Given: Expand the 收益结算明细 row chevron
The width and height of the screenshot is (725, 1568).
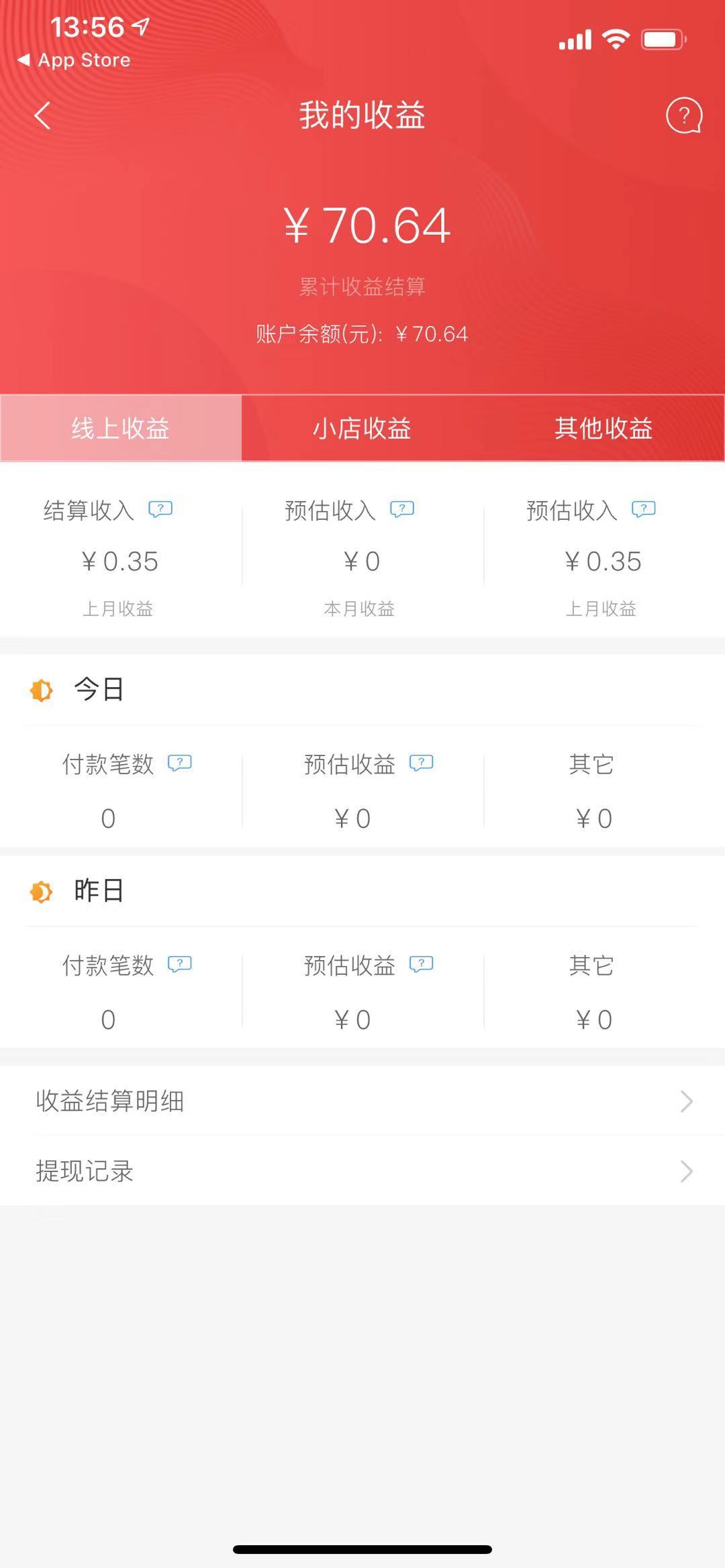Looking at the screenshot, I should tap(686, 1101).
